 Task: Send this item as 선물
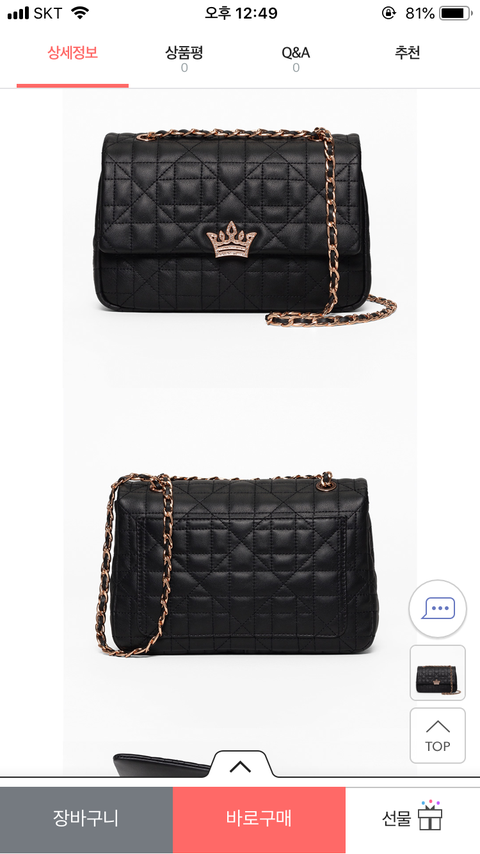(412, 818)
